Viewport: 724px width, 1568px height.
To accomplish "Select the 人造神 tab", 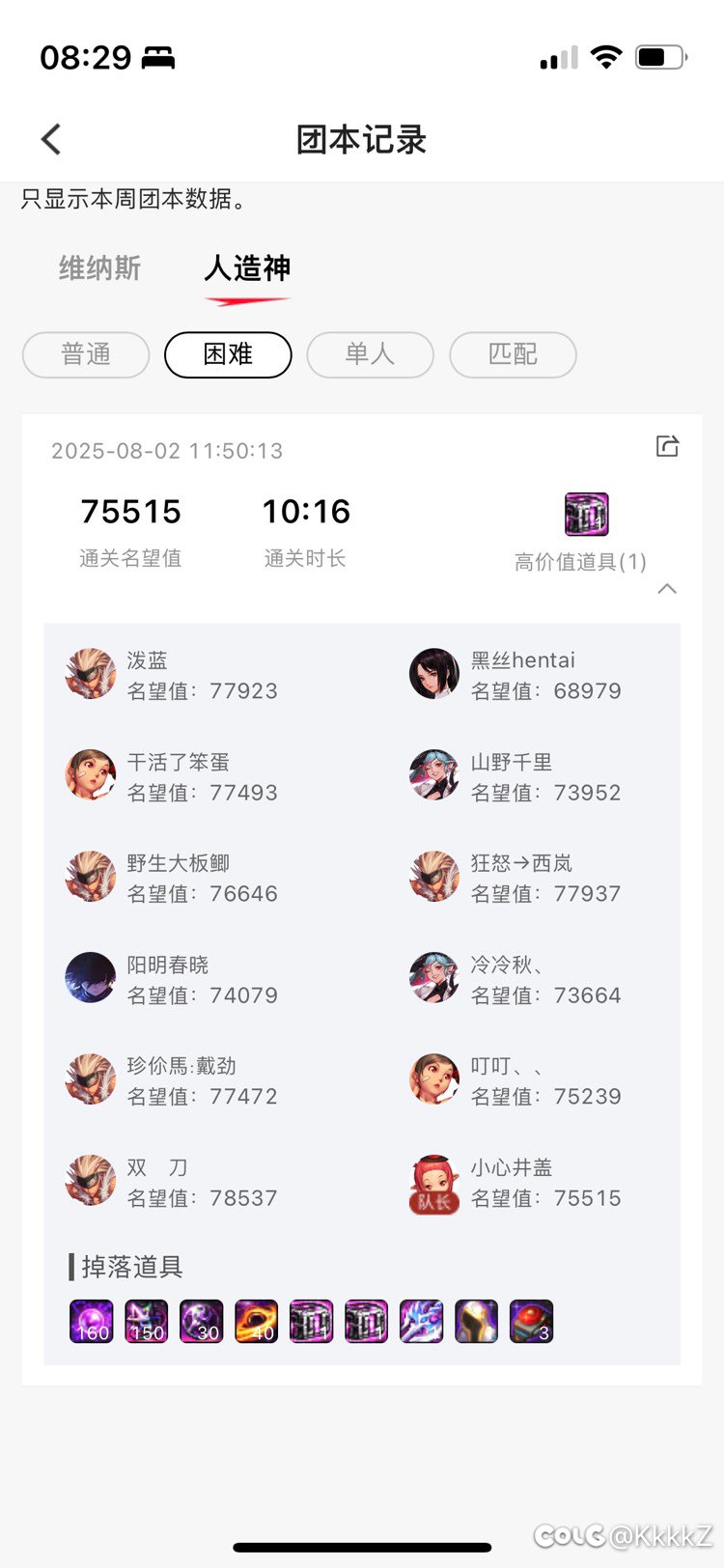I will point(247,268).
